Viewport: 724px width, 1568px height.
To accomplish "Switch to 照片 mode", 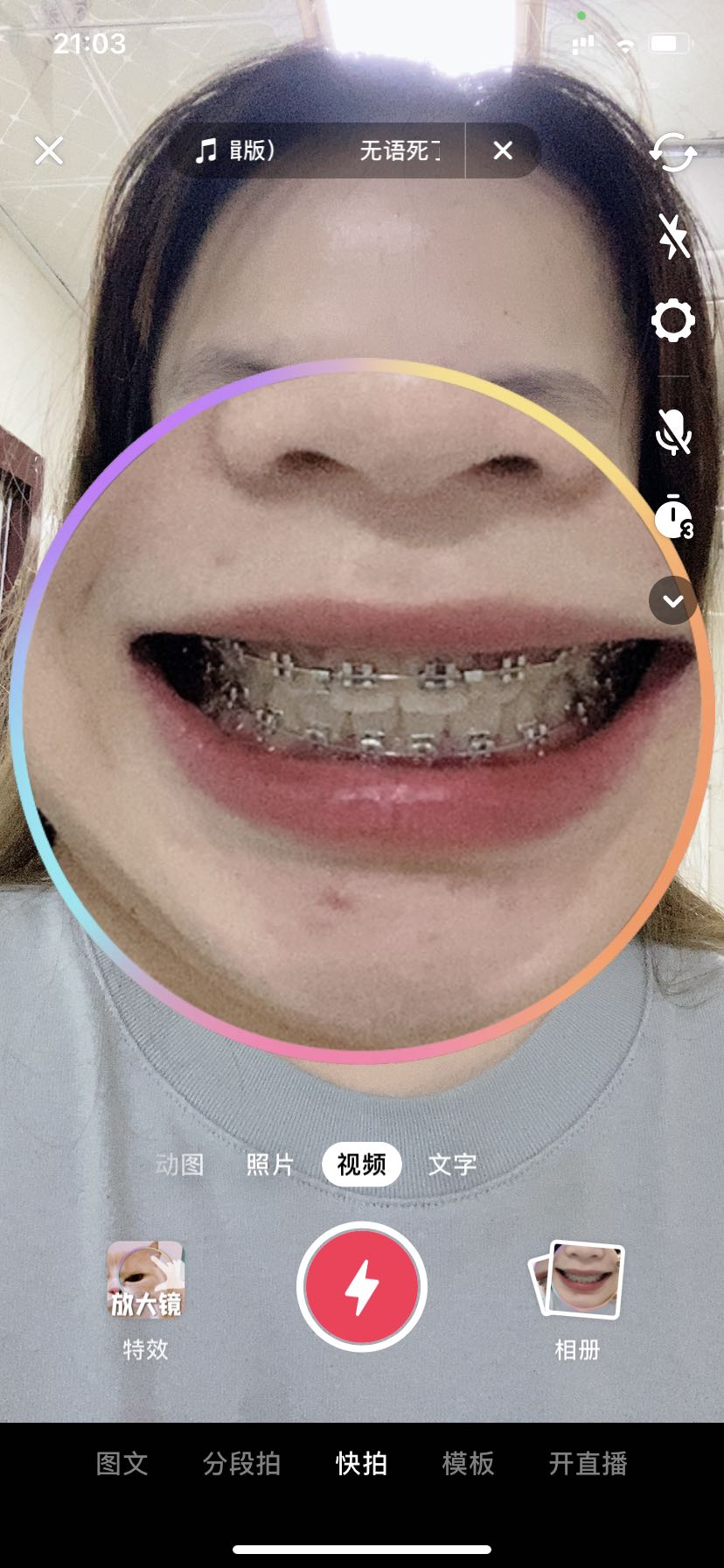I will 270,1165.
